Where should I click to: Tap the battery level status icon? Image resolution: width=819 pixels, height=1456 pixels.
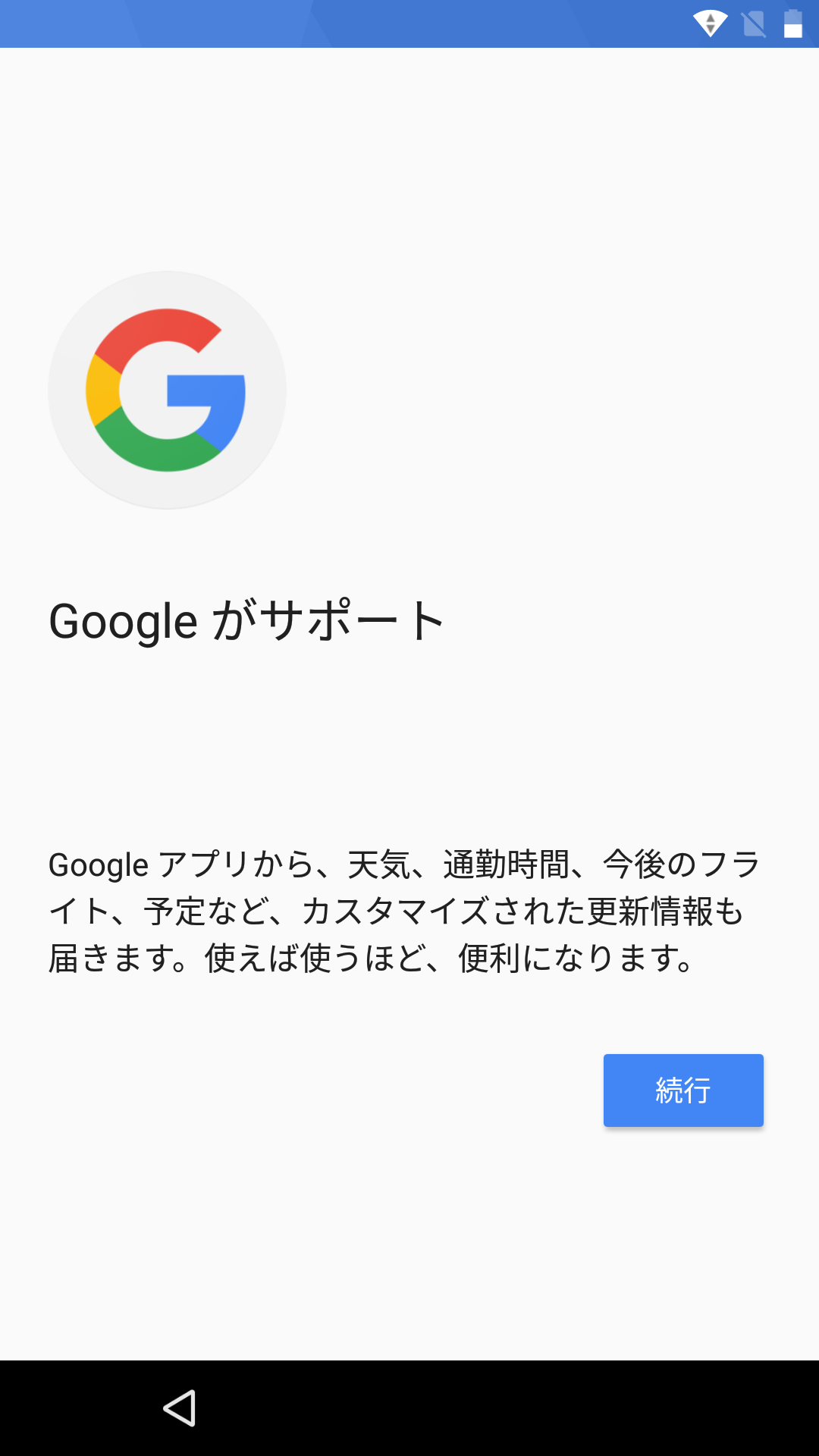[x=791, y=23]
